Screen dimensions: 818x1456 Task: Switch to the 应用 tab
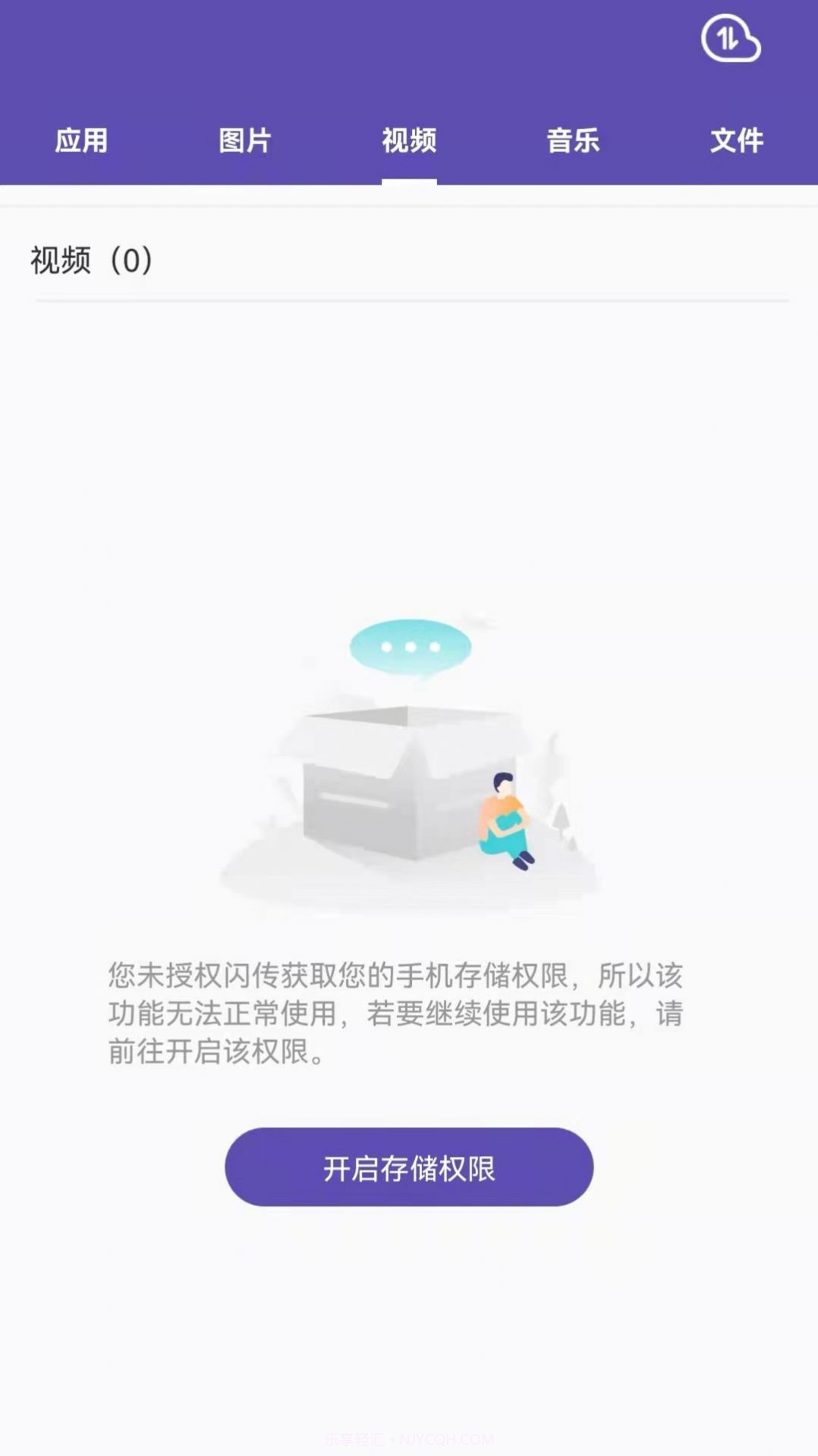[81, 140]
